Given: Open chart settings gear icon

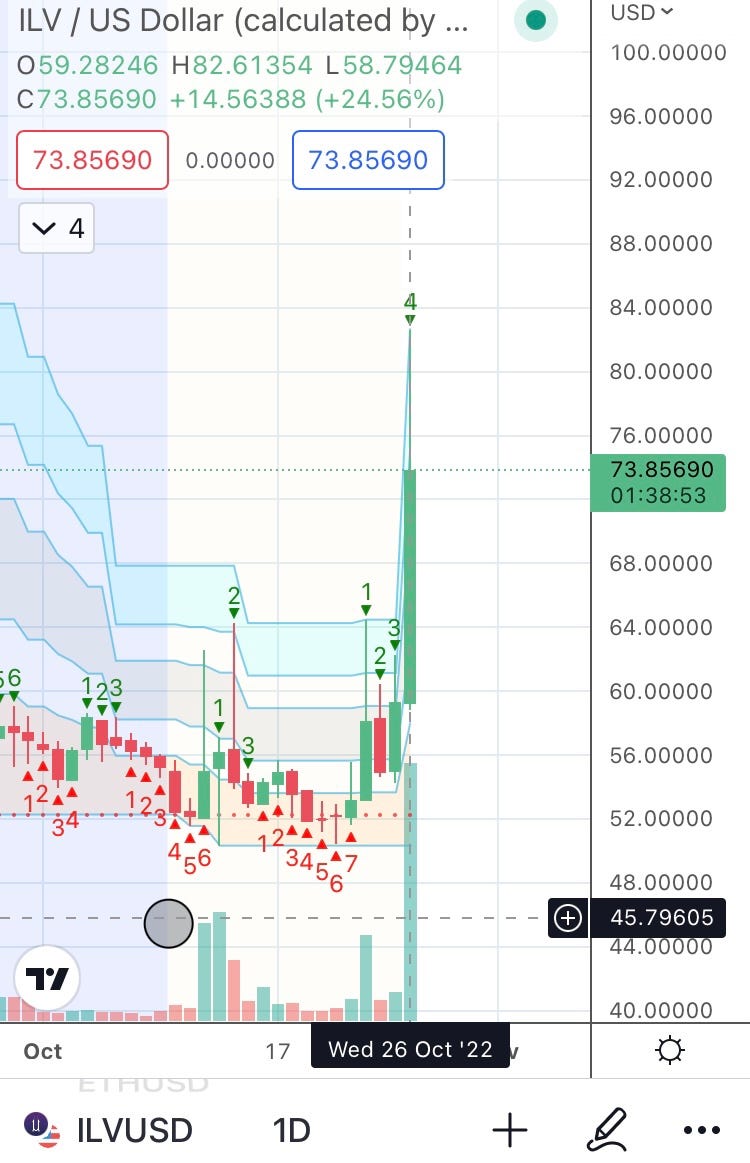Looking at the screenshot, I should pos(669,1050).
